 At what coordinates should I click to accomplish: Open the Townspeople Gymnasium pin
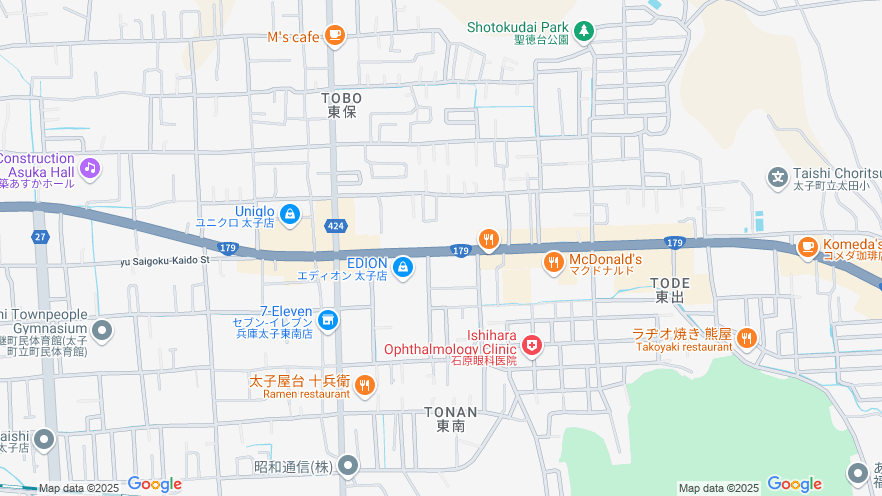(x=102, y=330)
